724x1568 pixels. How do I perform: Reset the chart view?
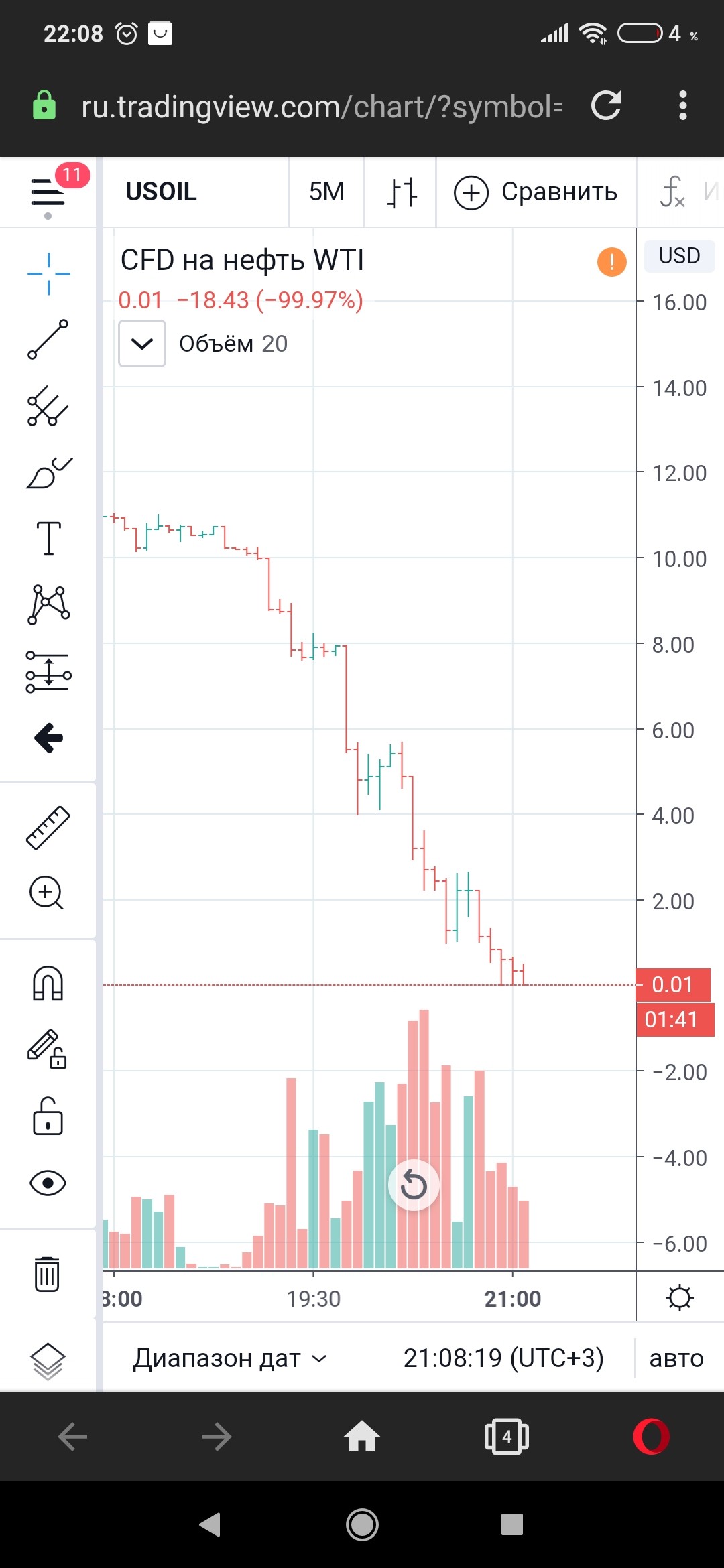414,1185
